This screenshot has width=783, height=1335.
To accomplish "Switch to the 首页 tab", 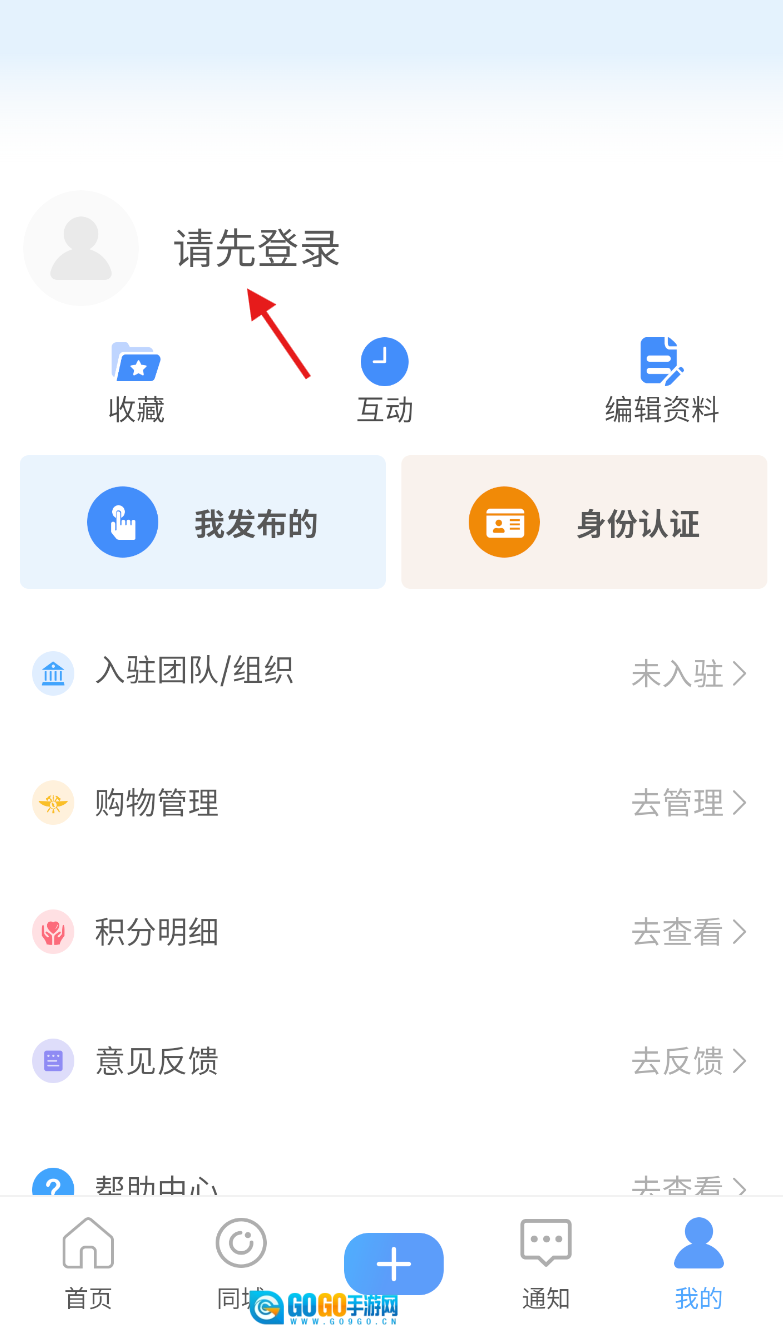I will click(88, 1264).
